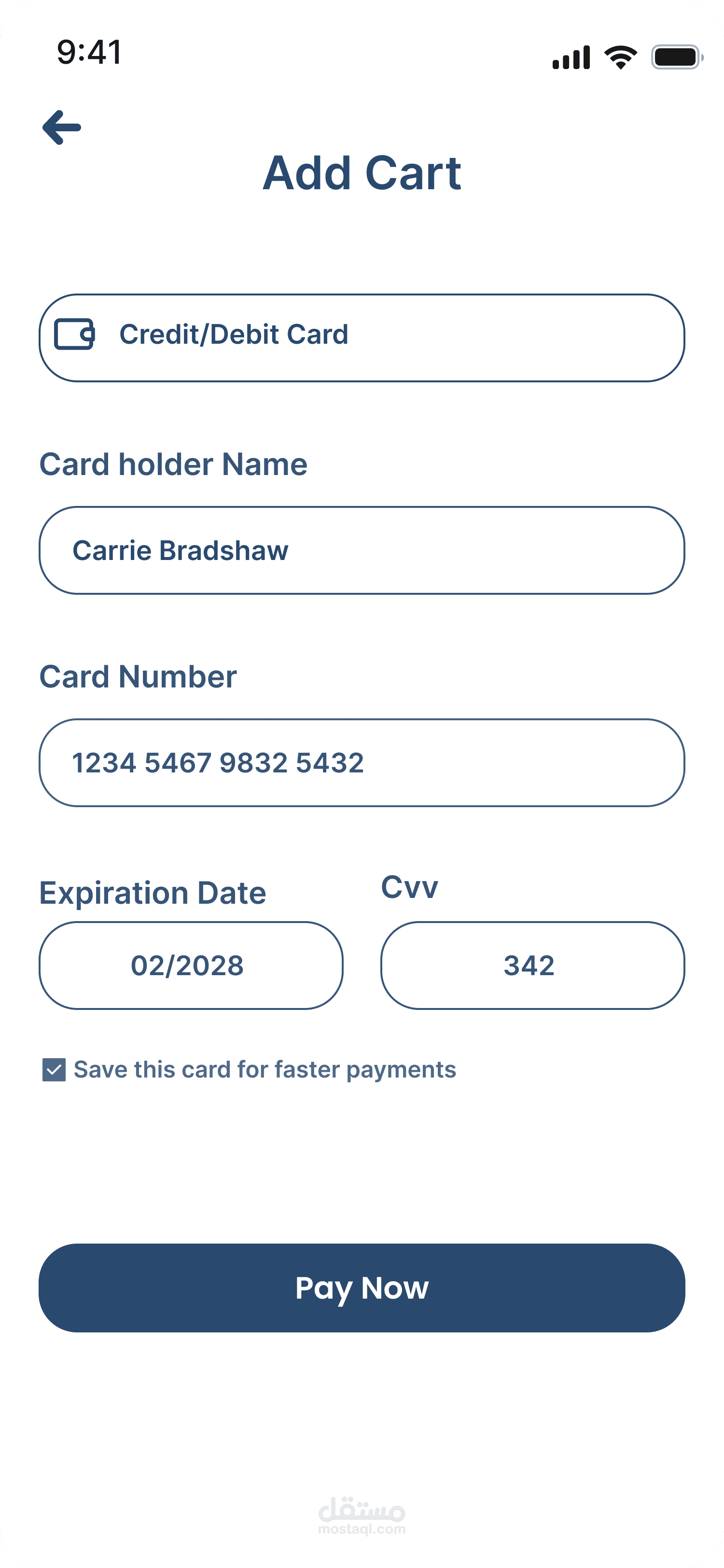This screenshot has height=1568, width=724.
Task: Tap the card number input field
Action: (x=362, y=763)
